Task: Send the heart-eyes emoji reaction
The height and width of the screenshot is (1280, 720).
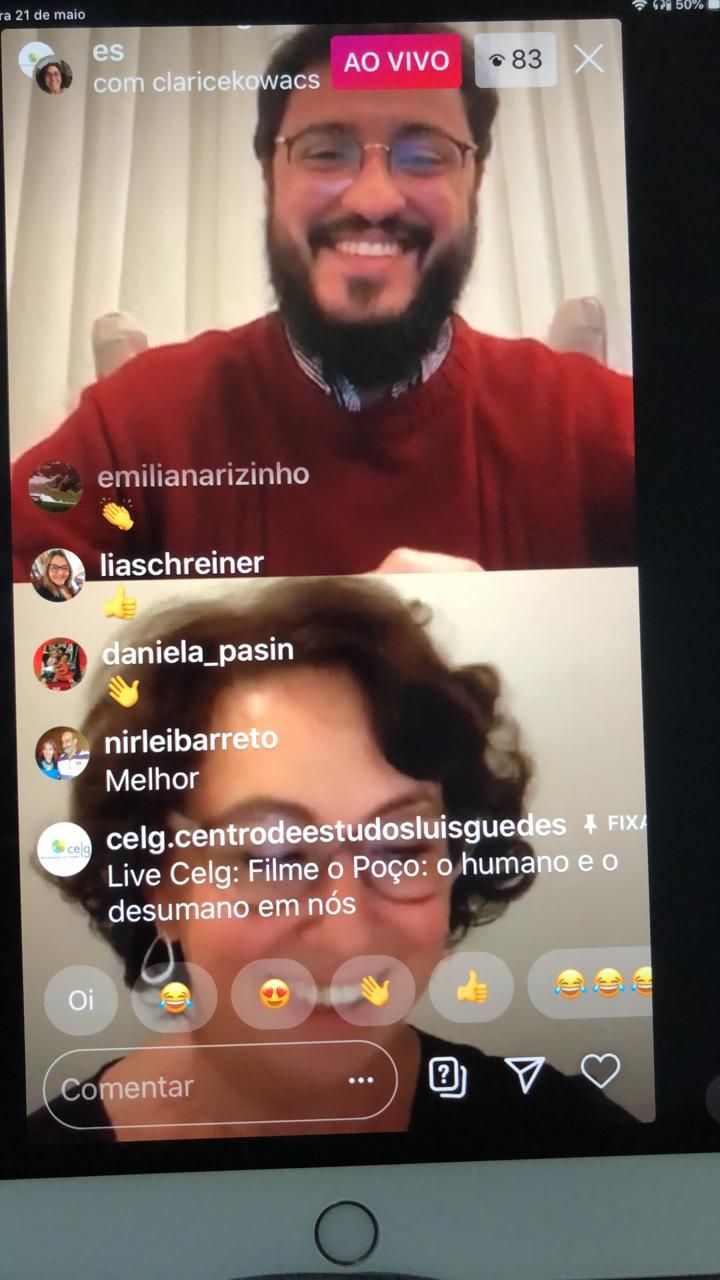Action: click(x=274, y=993)
